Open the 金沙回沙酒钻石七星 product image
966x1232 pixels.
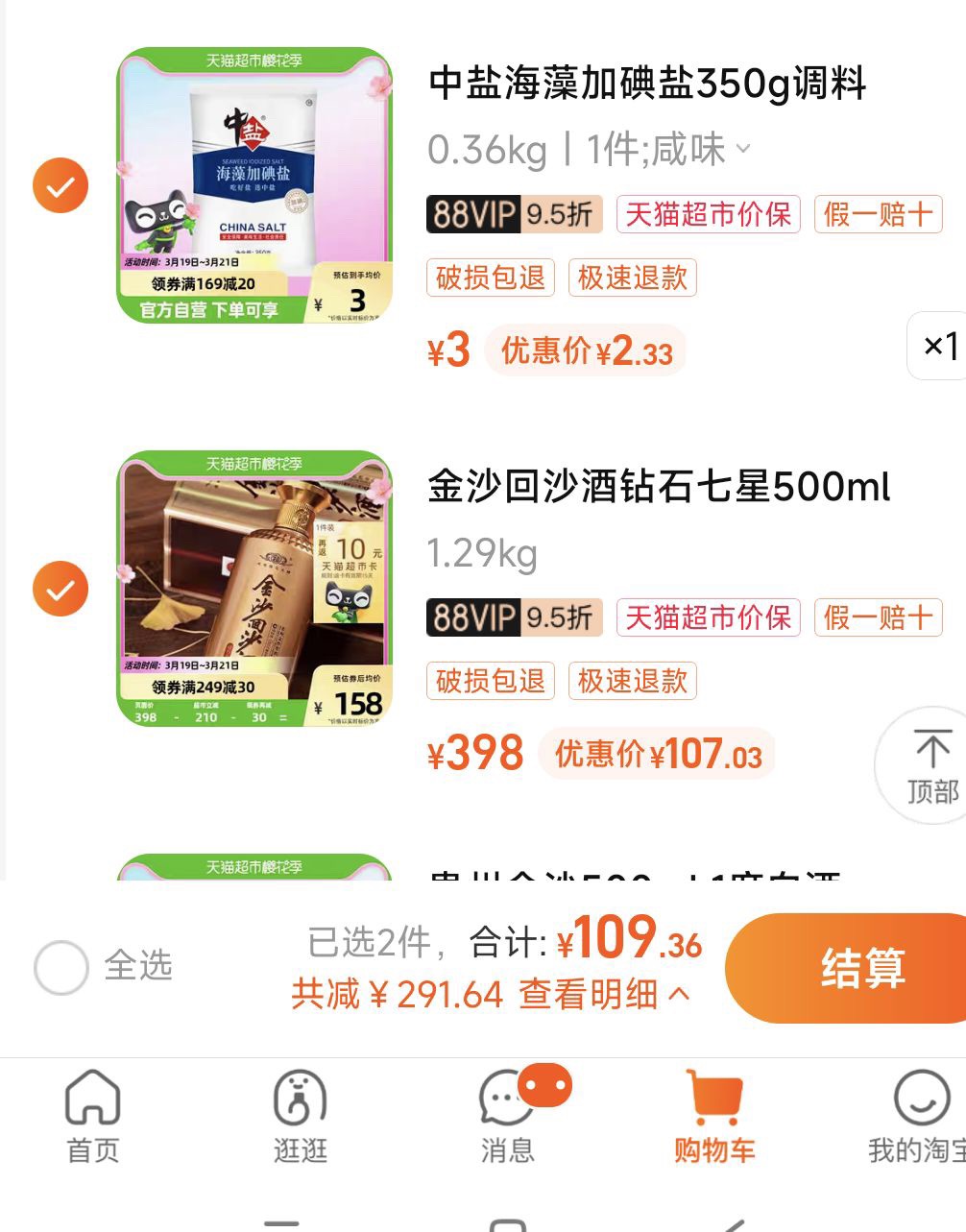(254, 589)
